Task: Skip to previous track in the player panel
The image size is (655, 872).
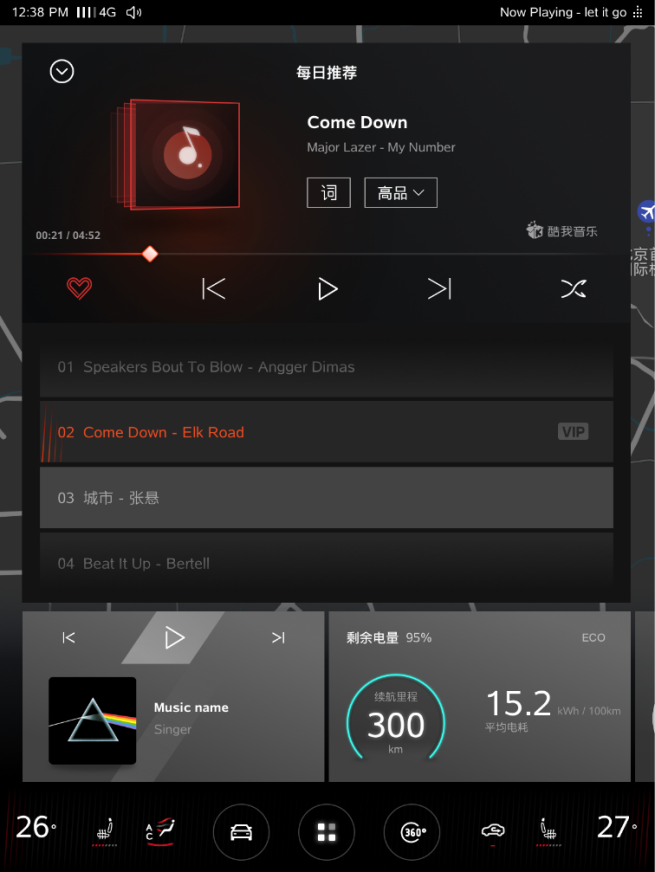Action: tap(213, 289)
